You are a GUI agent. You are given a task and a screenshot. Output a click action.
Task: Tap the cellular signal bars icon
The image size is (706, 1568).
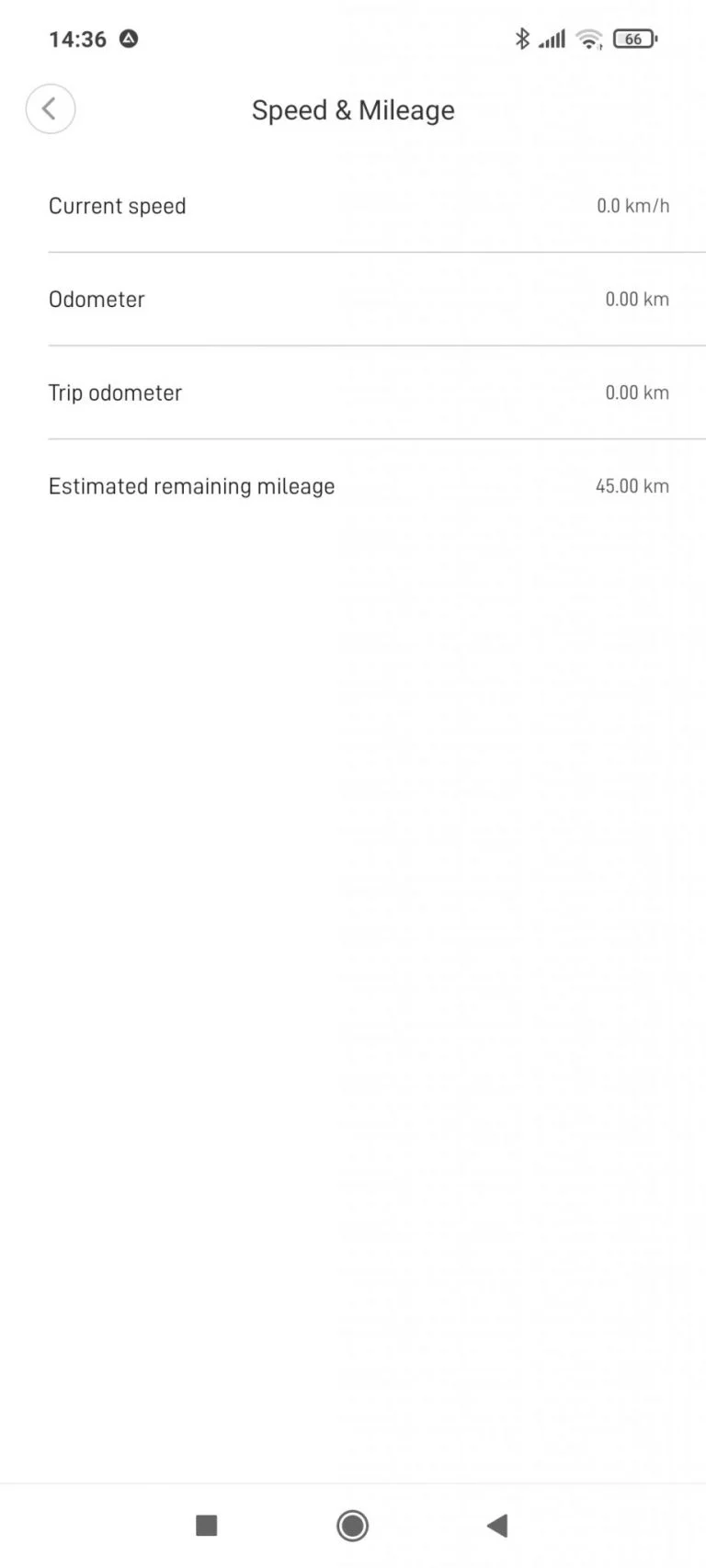pos(552,39)
